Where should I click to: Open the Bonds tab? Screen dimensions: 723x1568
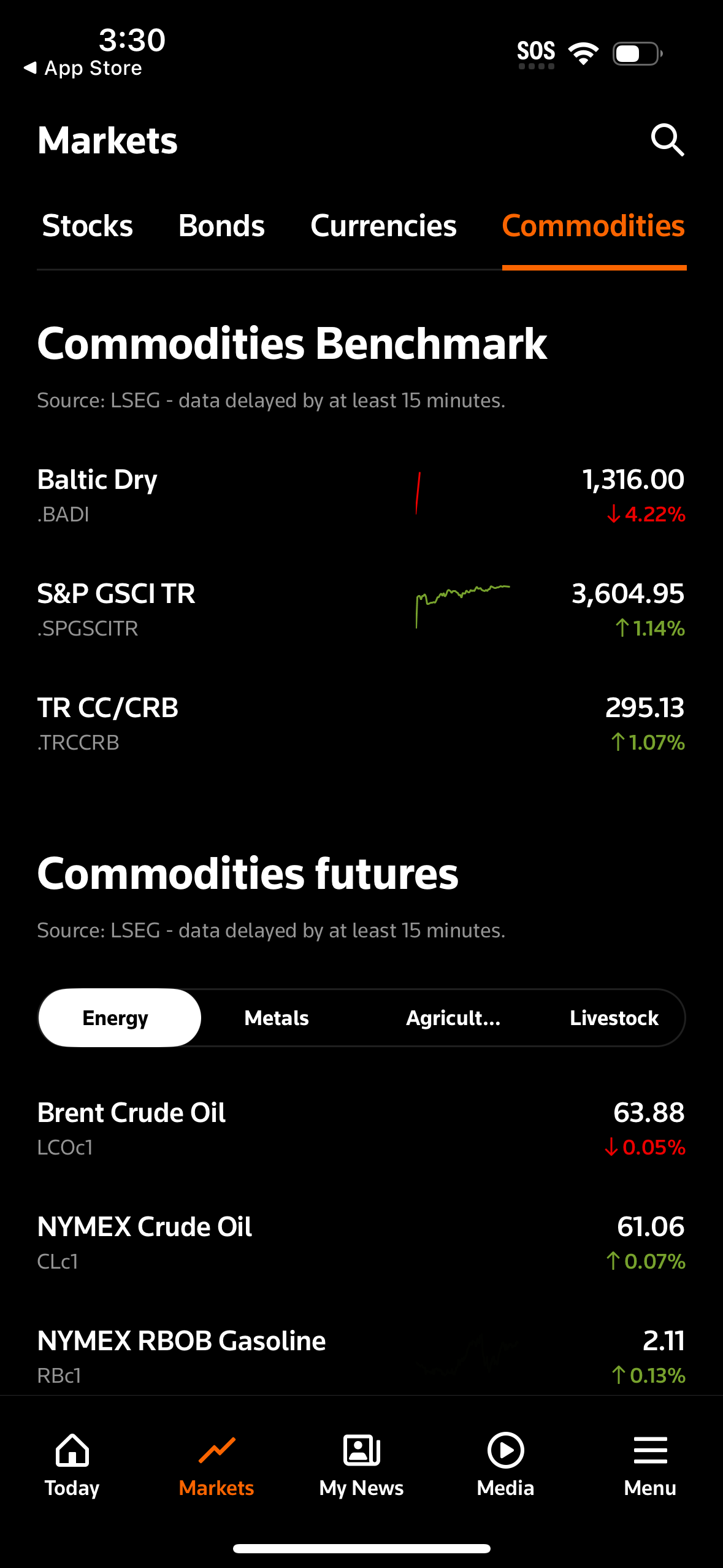(221, 226)
